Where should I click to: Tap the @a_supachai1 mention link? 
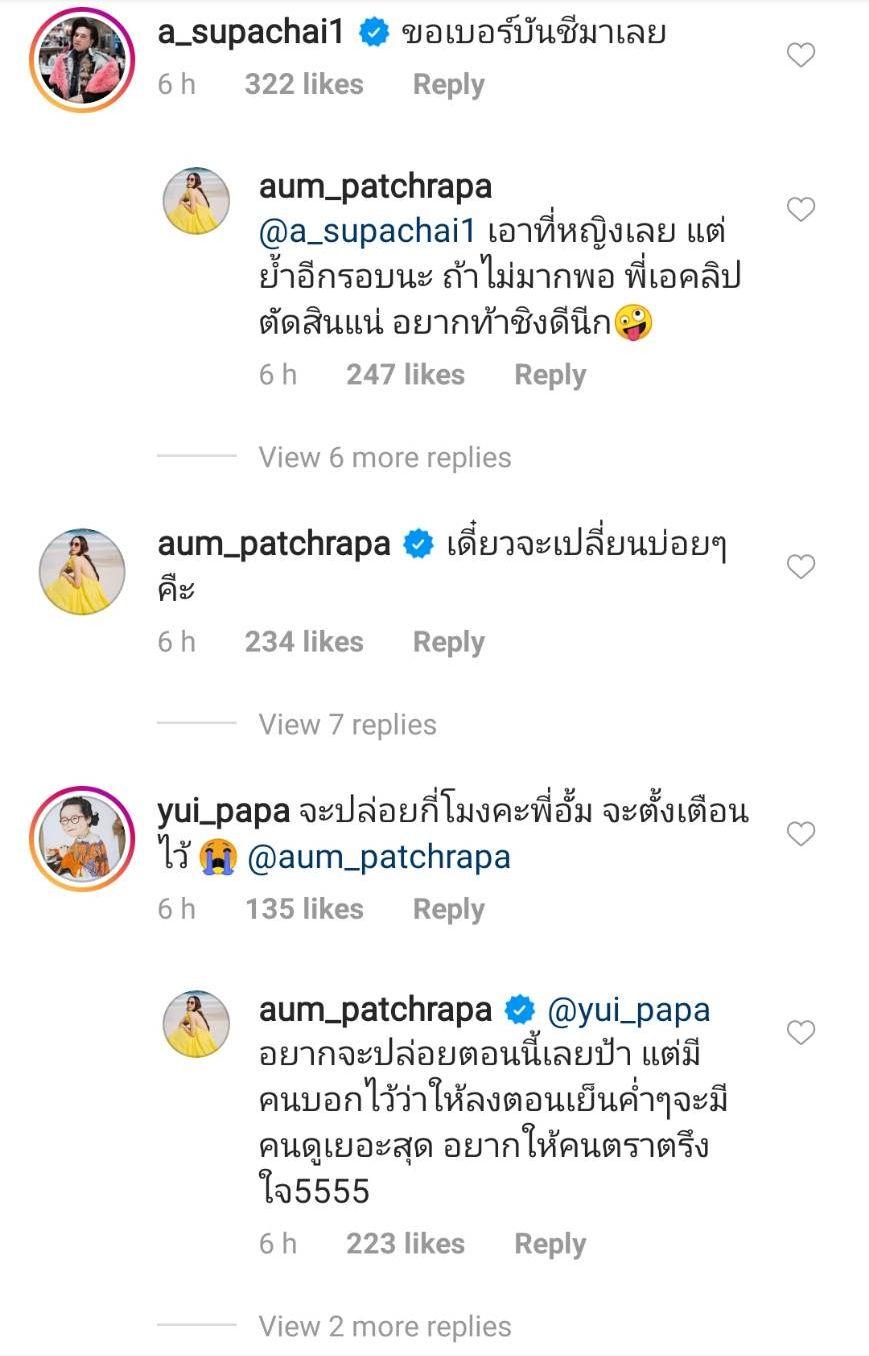coord(367,232)
